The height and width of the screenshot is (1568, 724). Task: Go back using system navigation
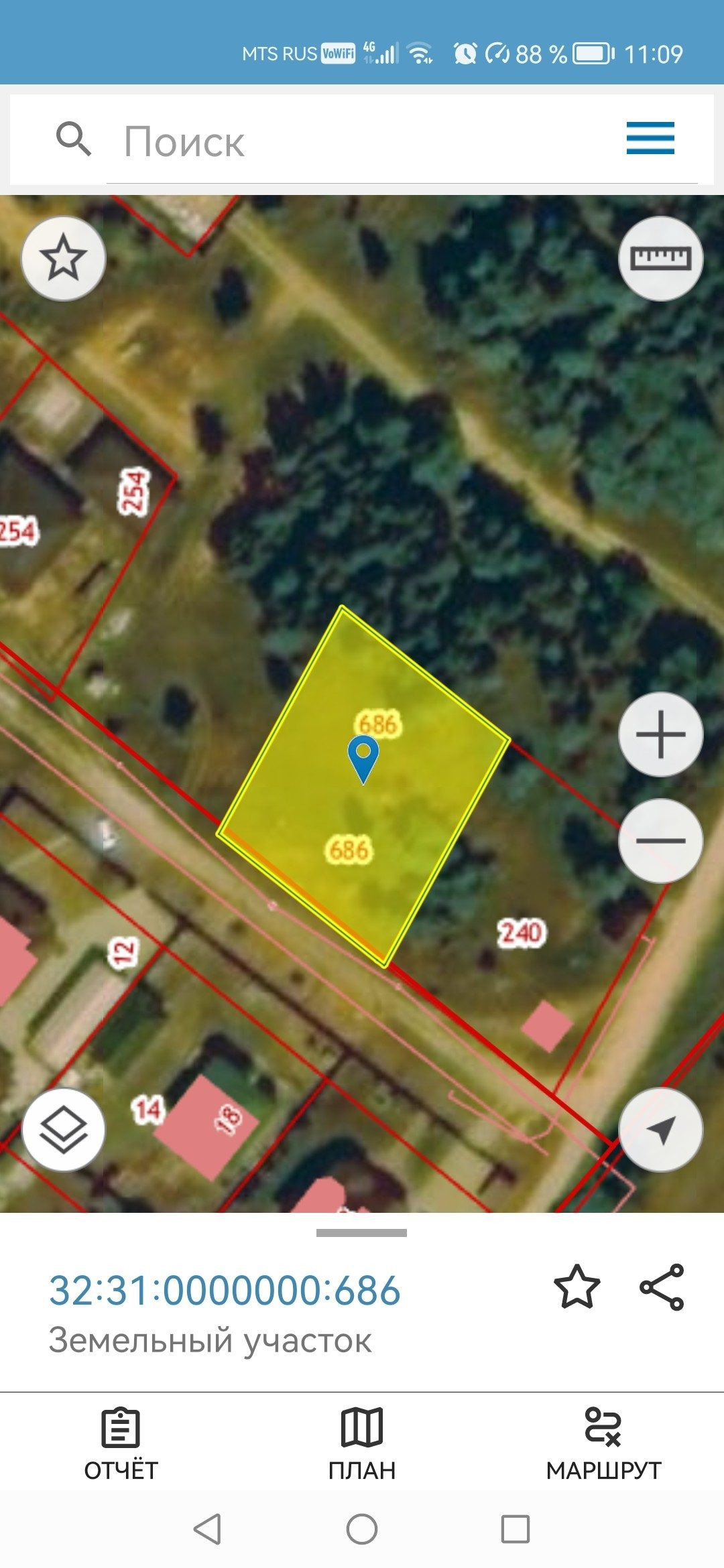[207, 1529]
